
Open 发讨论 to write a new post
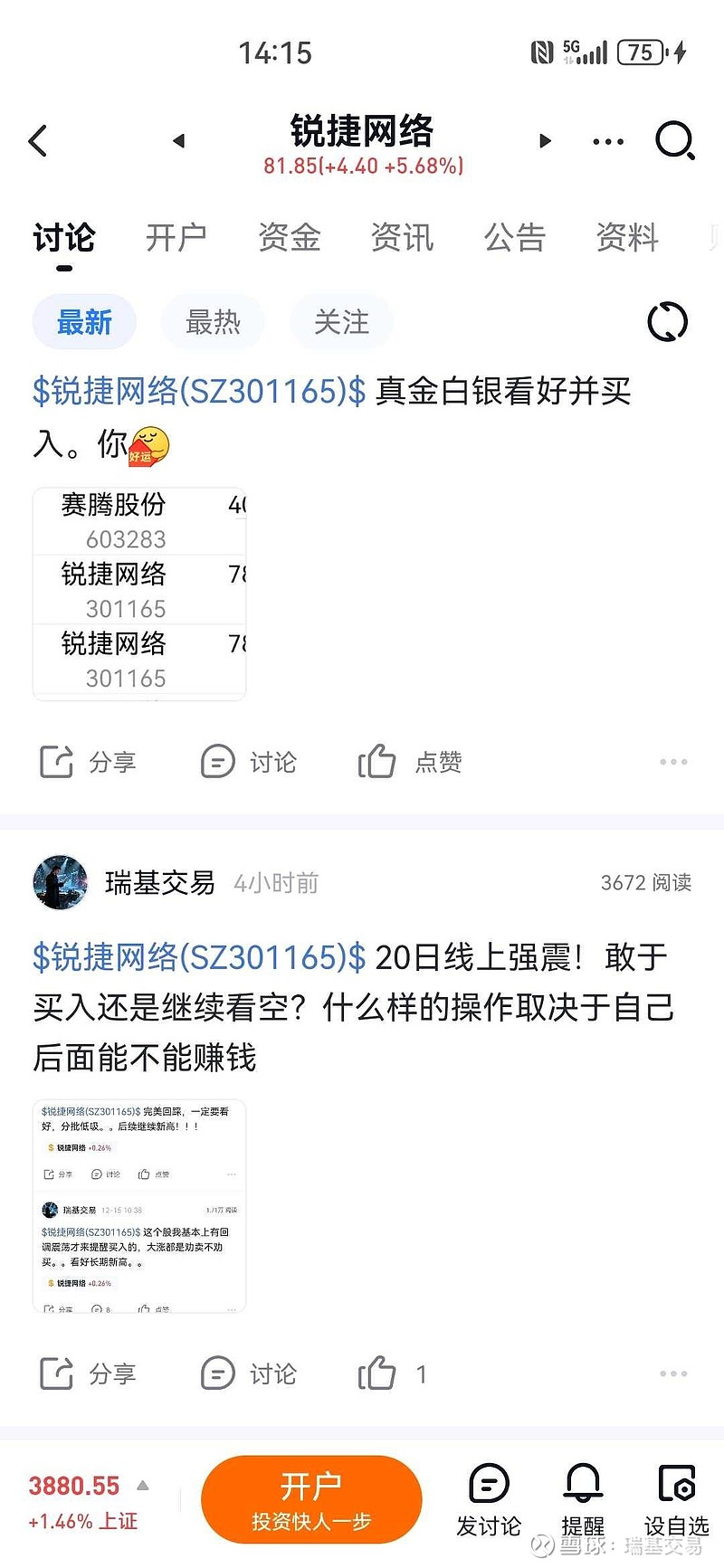coord(489,1497)
